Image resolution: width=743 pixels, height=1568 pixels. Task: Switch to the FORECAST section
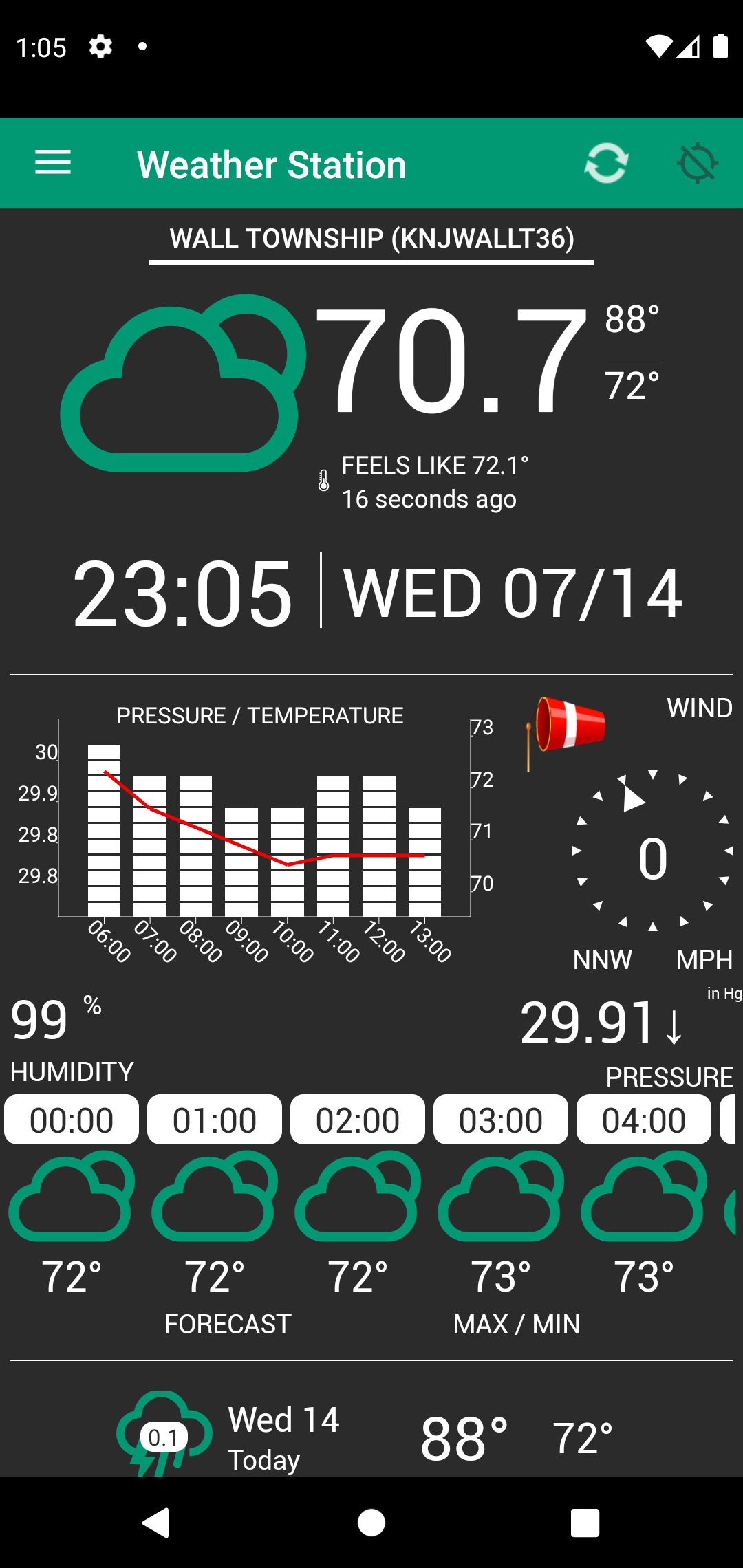tap(228, 1324)
